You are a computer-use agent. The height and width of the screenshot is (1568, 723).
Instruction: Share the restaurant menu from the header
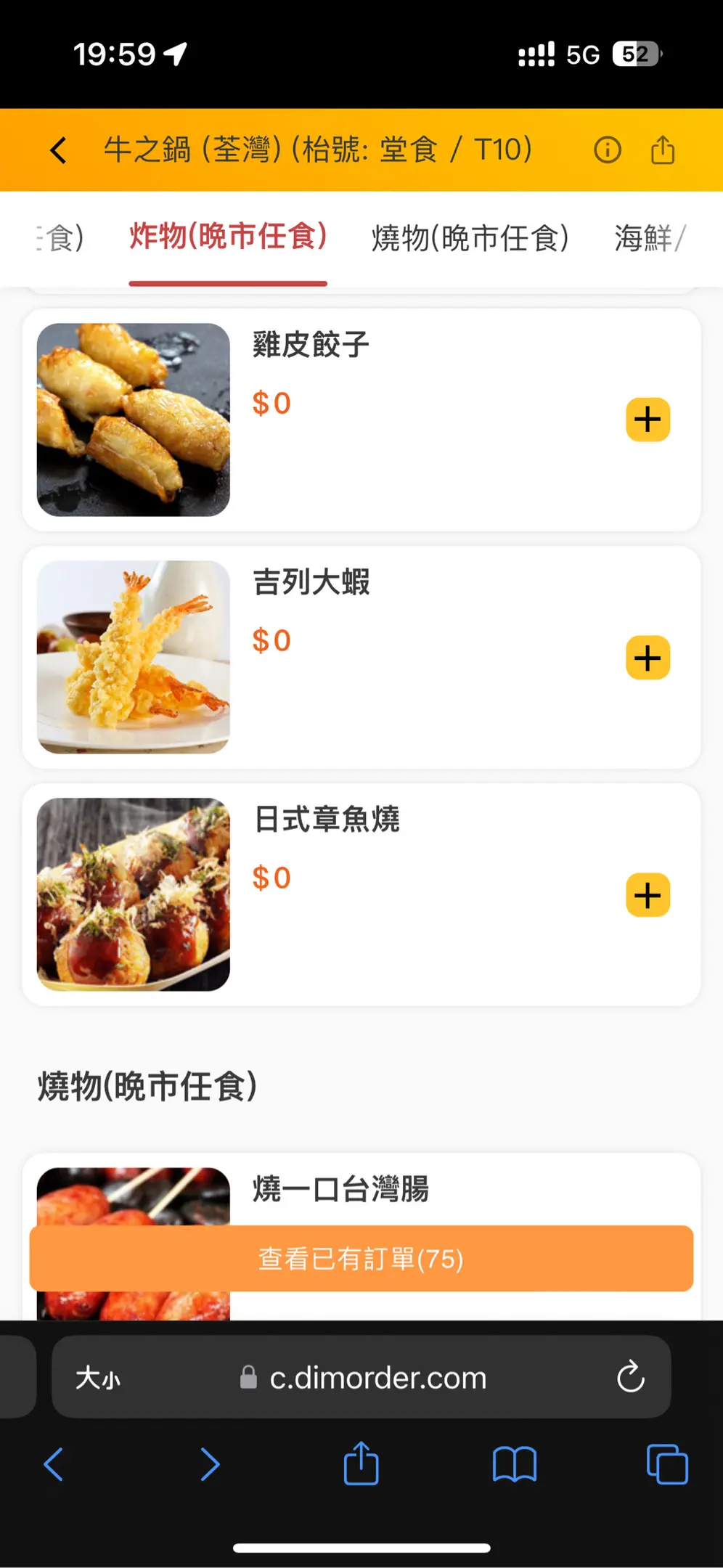(662, 150)
